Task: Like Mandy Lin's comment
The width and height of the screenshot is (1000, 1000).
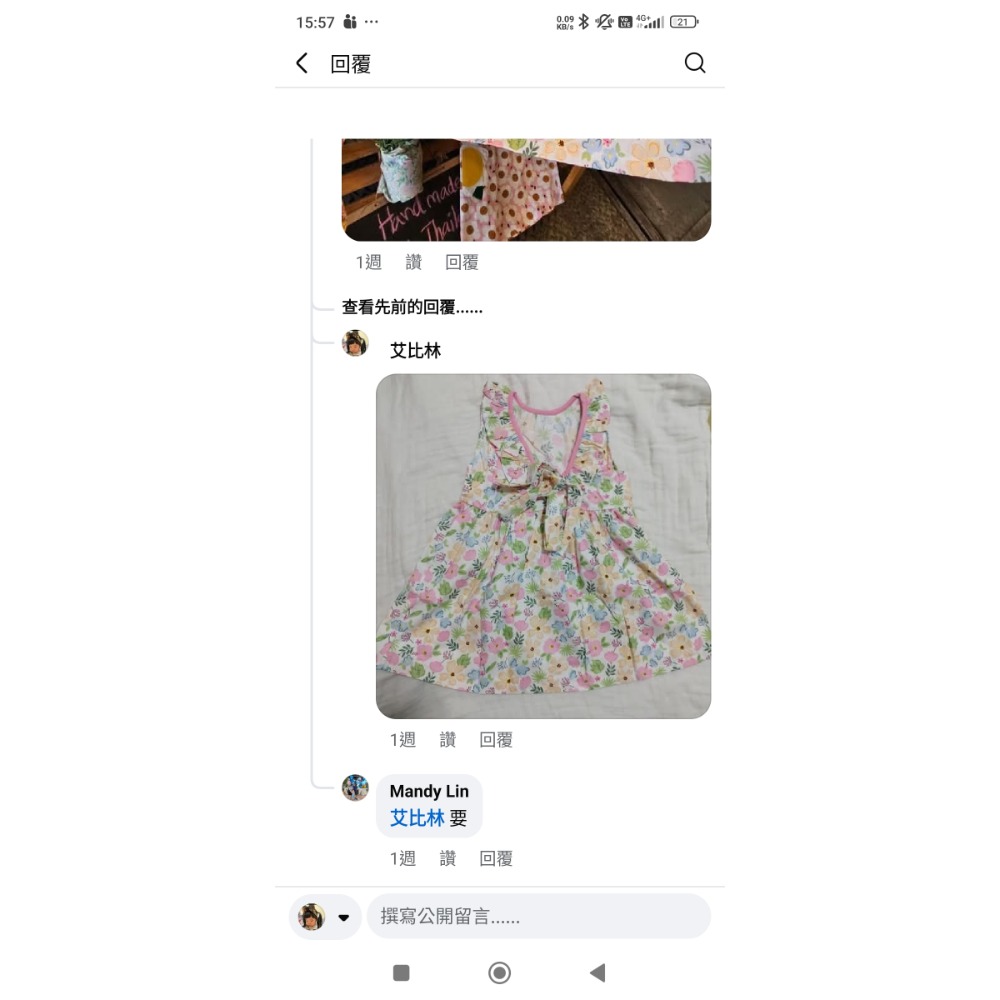Action: (447, 858)
